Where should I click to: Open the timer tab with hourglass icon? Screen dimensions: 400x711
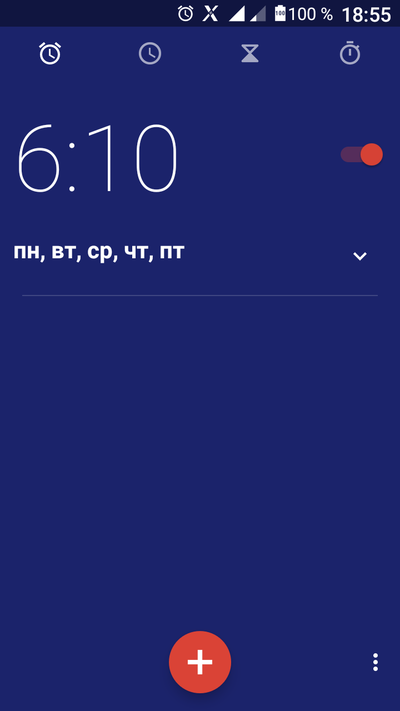[250, 54]
